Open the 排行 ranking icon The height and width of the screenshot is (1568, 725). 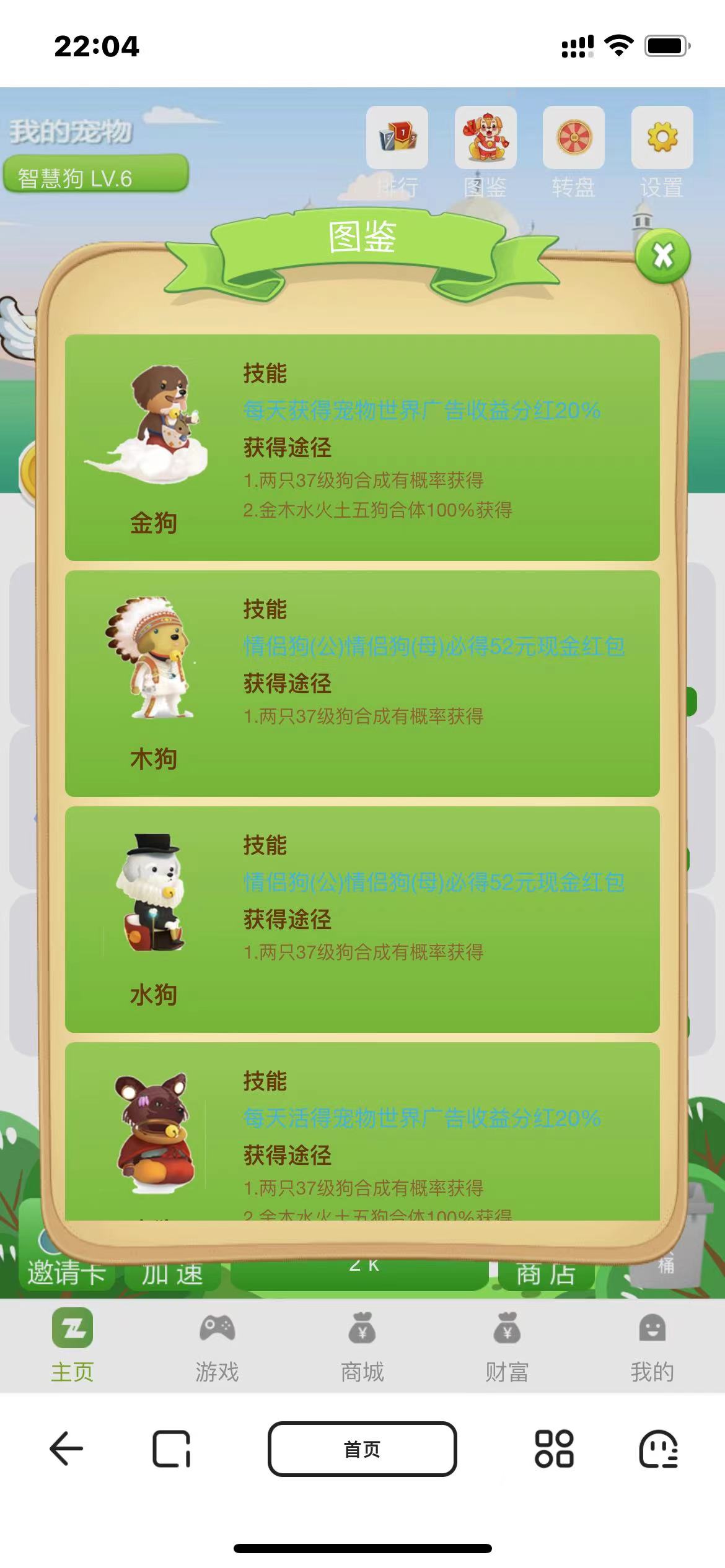[x=397, y=138]
